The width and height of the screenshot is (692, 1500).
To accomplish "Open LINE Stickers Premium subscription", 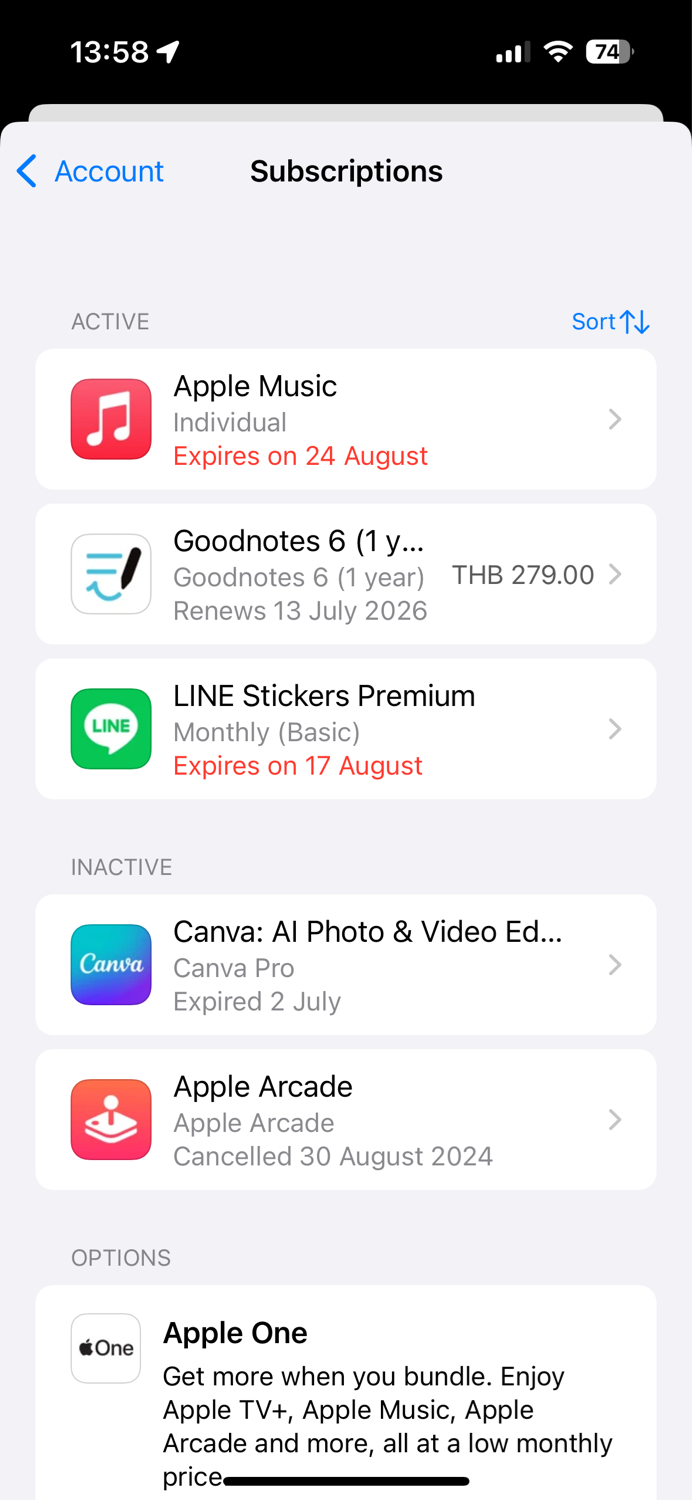I will 346,729.
